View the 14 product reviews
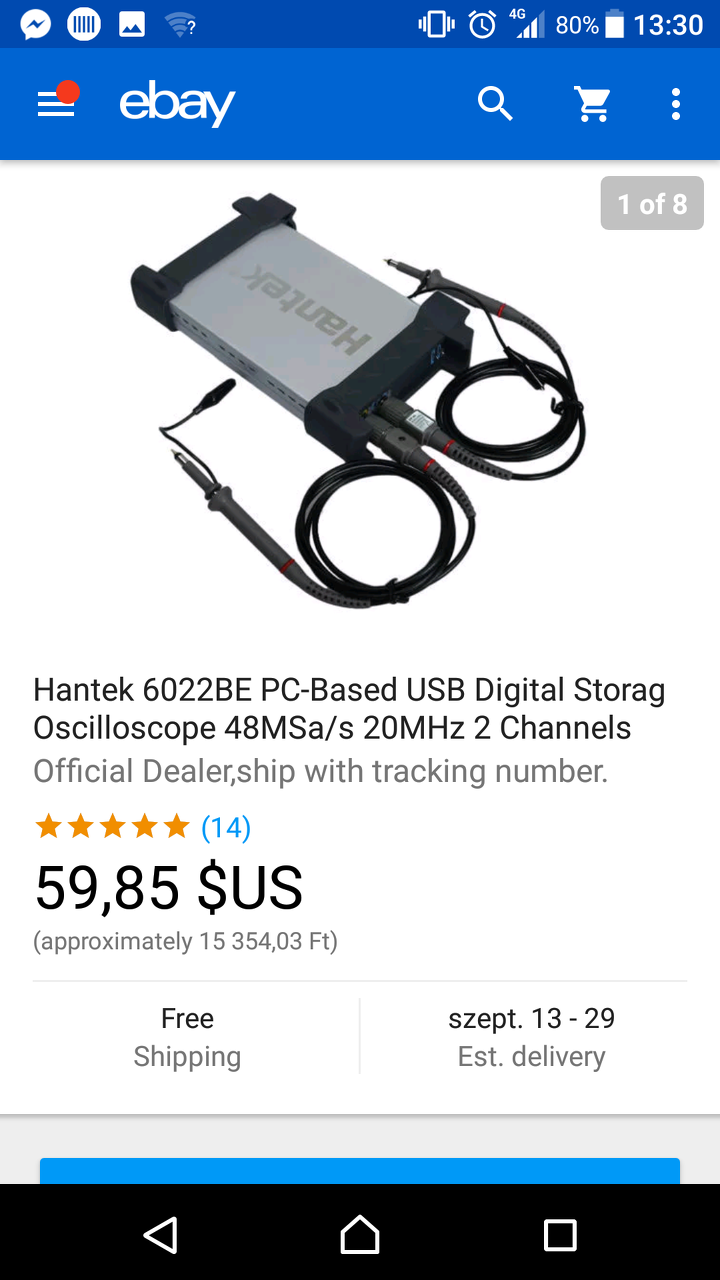720x1280 pixels. [226, 828]
